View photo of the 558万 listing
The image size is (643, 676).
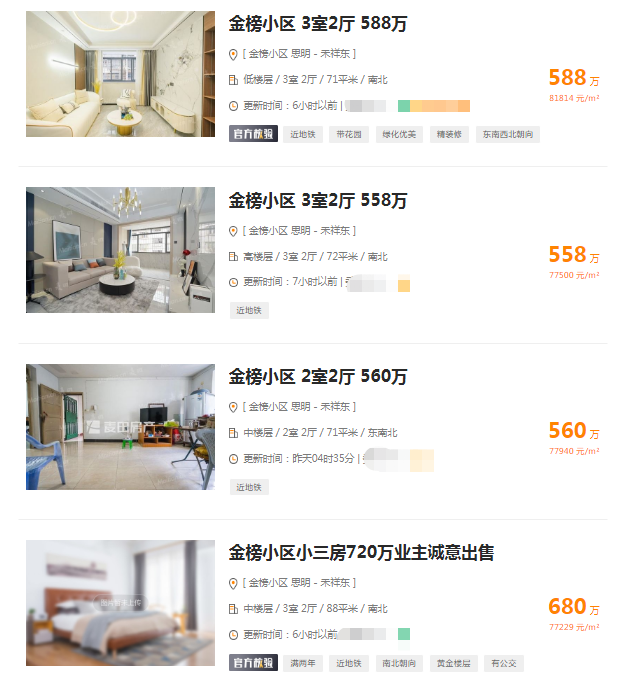120,250
